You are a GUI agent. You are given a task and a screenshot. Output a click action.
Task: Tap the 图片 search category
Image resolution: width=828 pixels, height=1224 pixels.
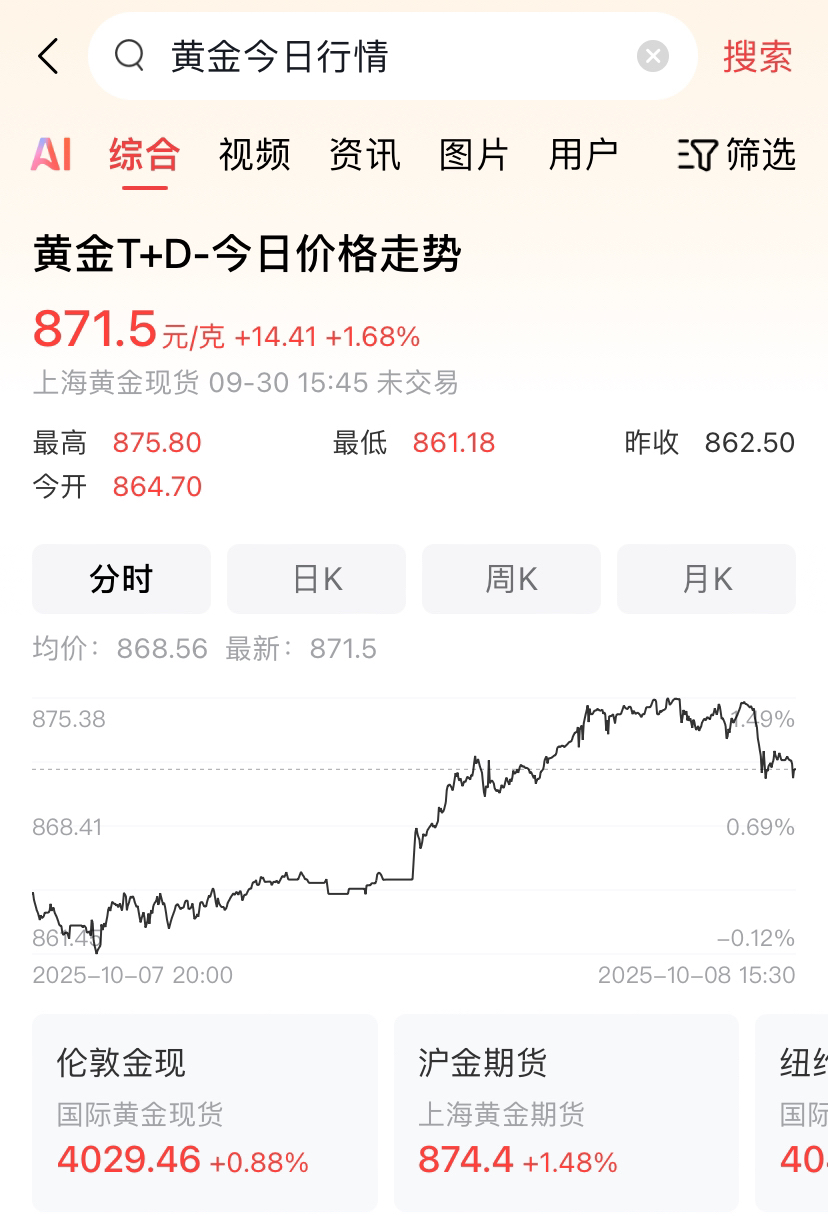tap(474, 155)
